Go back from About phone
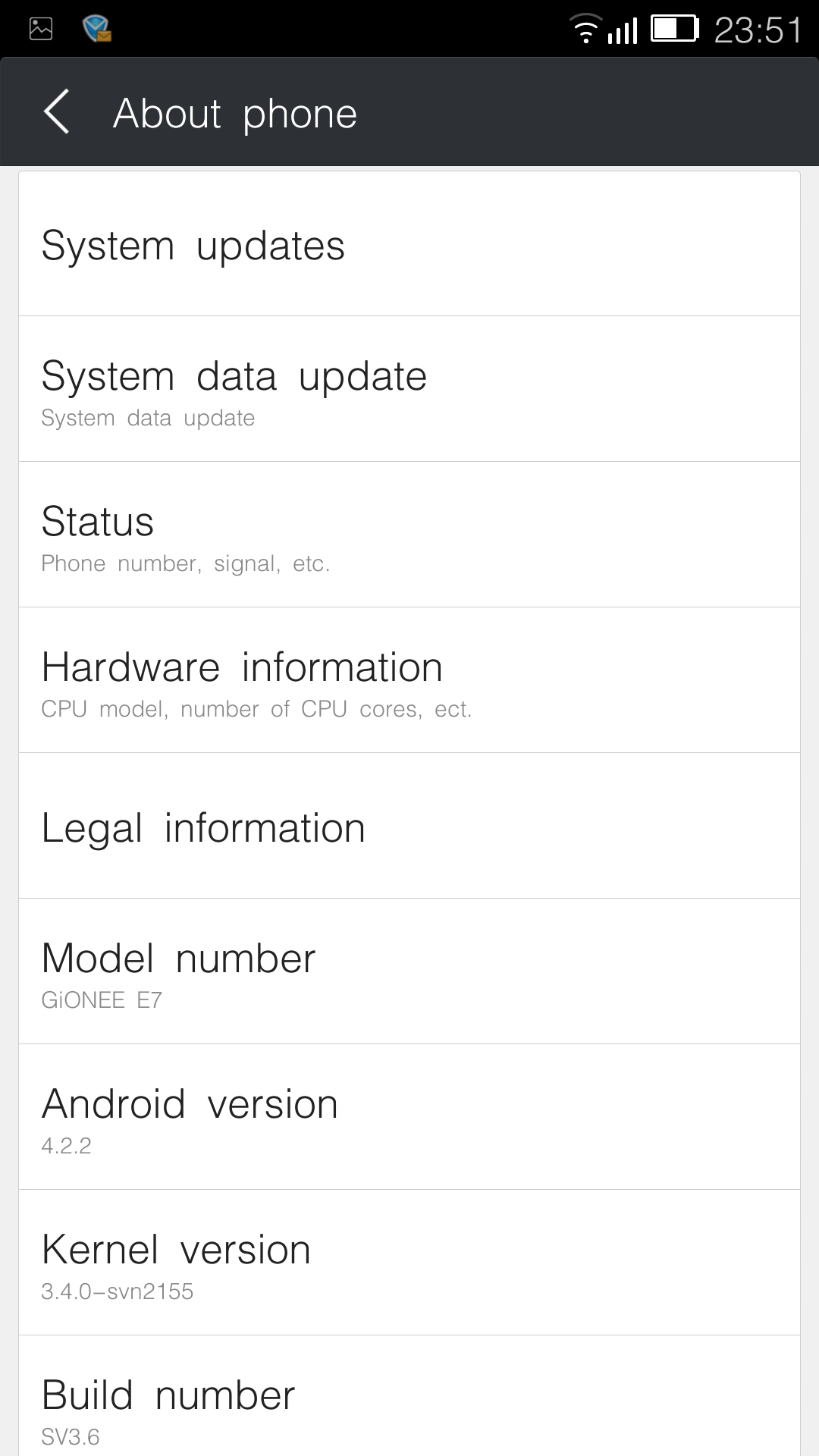819x1456 pixels. coord(58,112)
